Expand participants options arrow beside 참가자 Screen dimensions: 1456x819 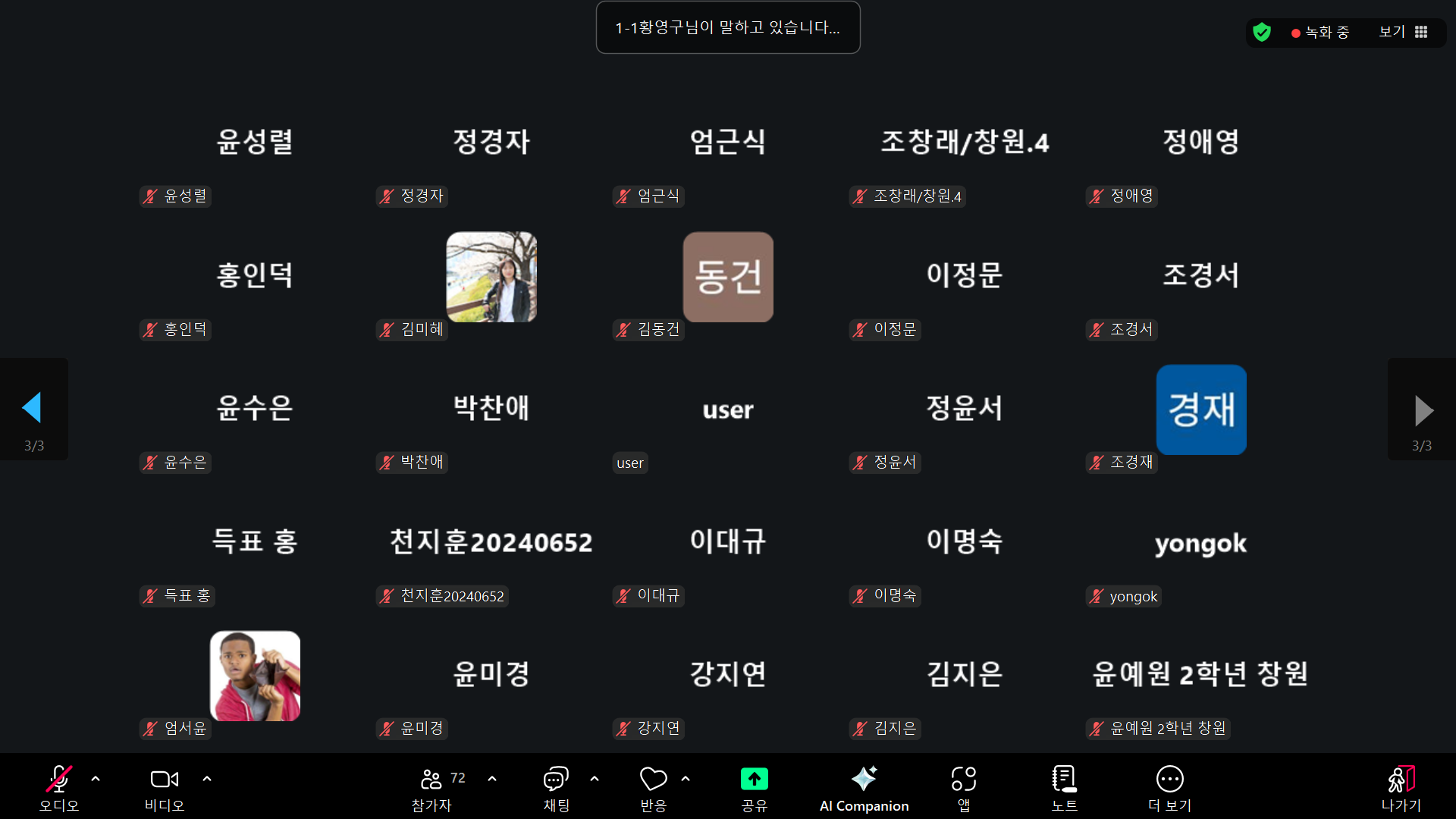[x=492, y=779]
